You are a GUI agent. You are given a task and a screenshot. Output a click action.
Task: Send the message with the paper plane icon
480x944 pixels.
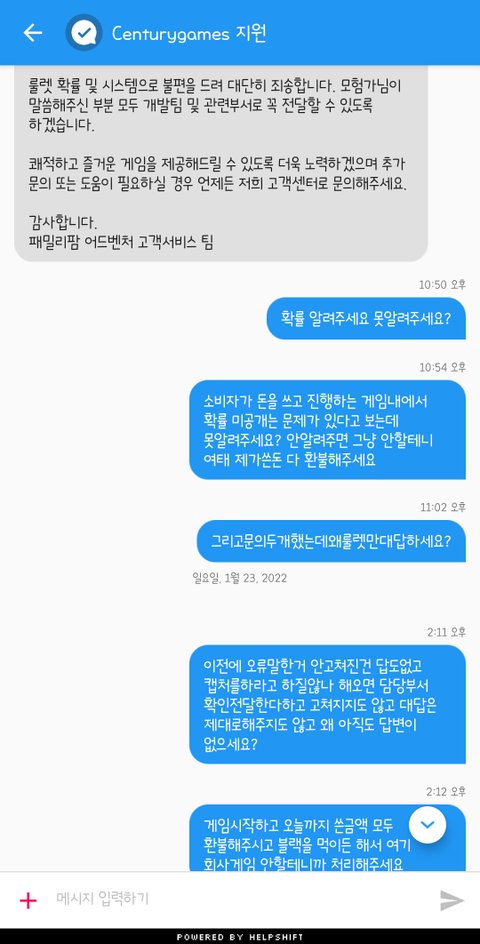point(452,901)
